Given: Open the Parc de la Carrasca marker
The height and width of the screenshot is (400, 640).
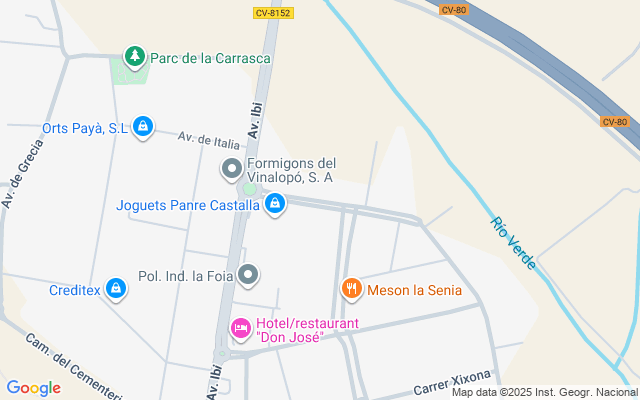Looking at the screenshot, I should [134, 57].
